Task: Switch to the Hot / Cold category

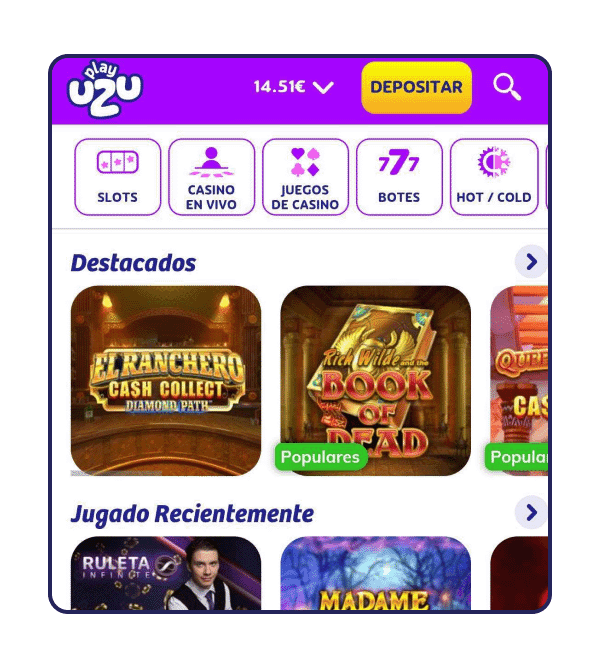Action: (493, 177)
